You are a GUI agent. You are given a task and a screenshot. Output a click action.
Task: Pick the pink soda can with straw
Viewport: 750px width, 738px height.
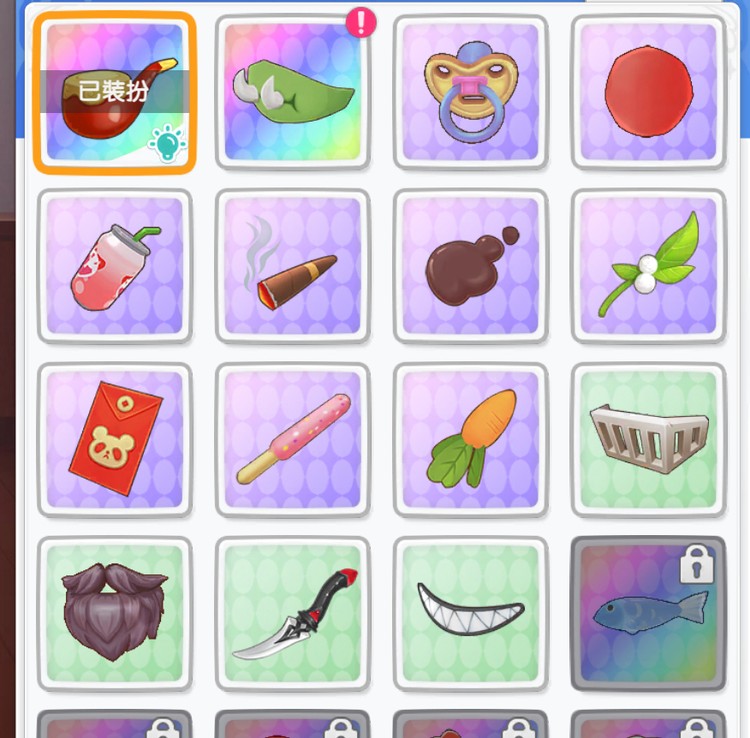pyautogui.click(x=114, y=266)
